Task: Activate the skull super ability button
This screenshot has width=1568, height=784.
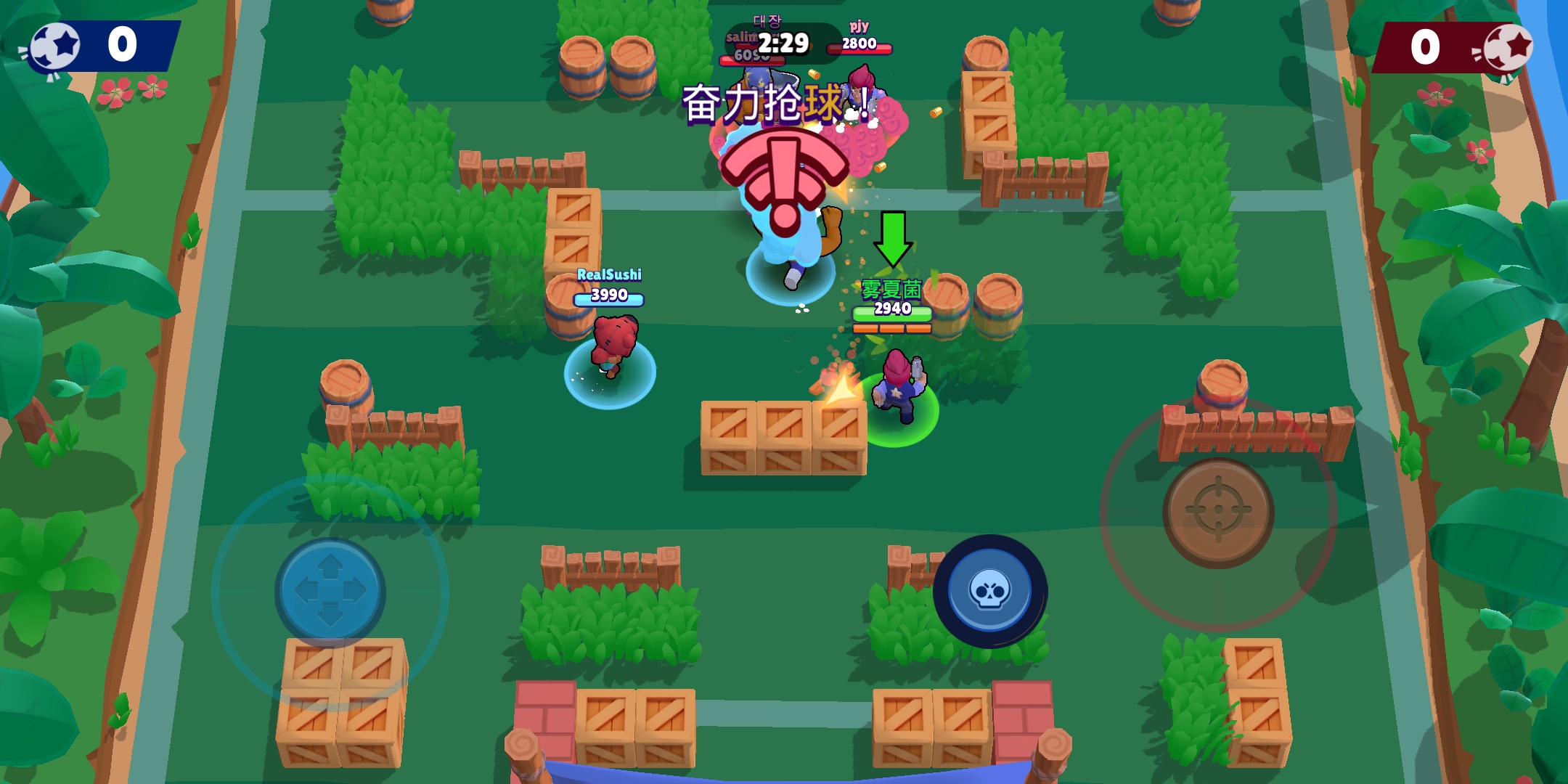Action: click(x=989, y=592)
